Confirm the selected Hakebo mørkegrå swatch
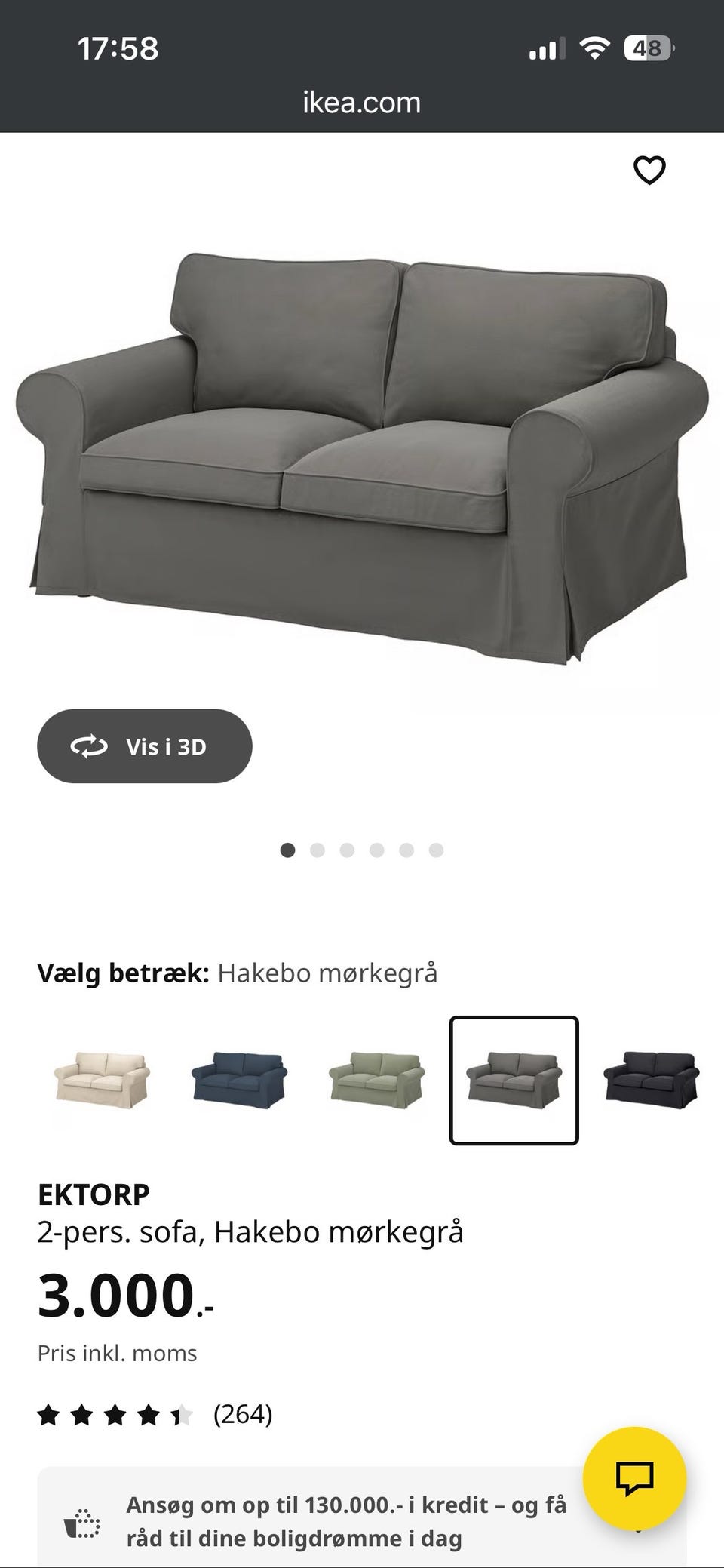Image resolution: width=724 pixels, height=1568 pixels. (513, 1081)
